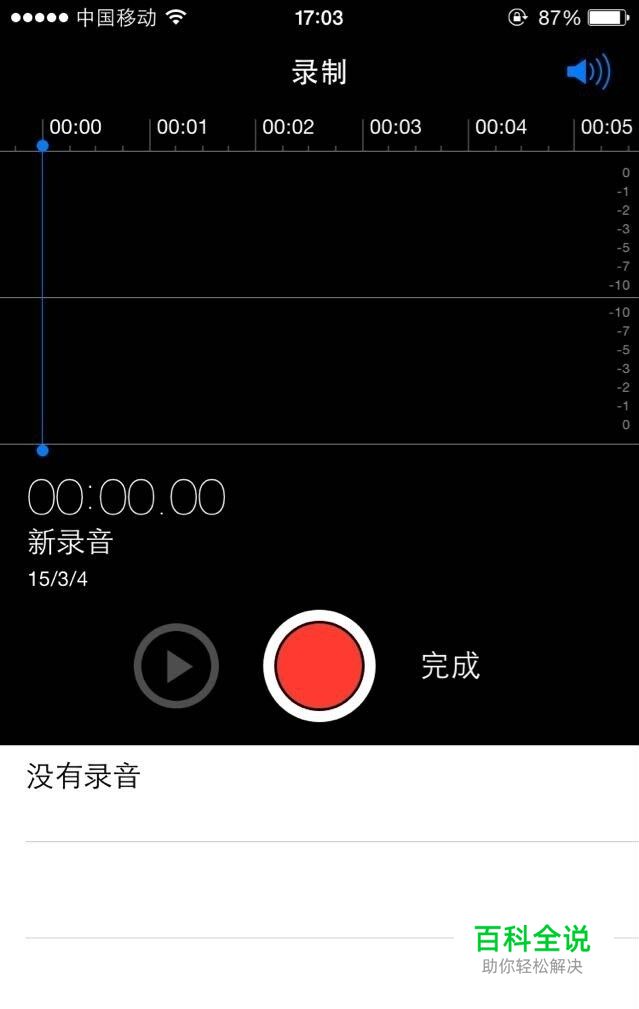This screenshot has height=1009, width=639.
Task: Toggle the speaker output icon
Action: 588,72
